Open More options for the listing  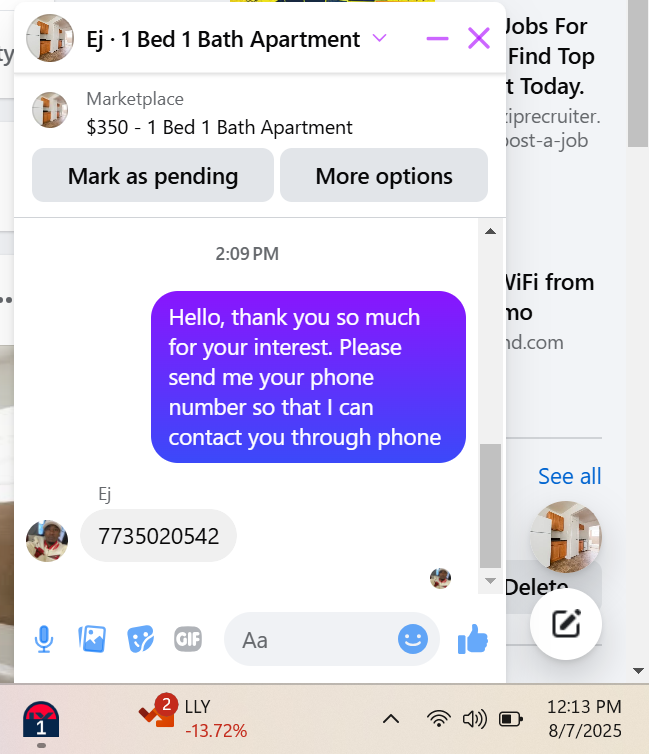pyautogui.click(x=384, y=176)
